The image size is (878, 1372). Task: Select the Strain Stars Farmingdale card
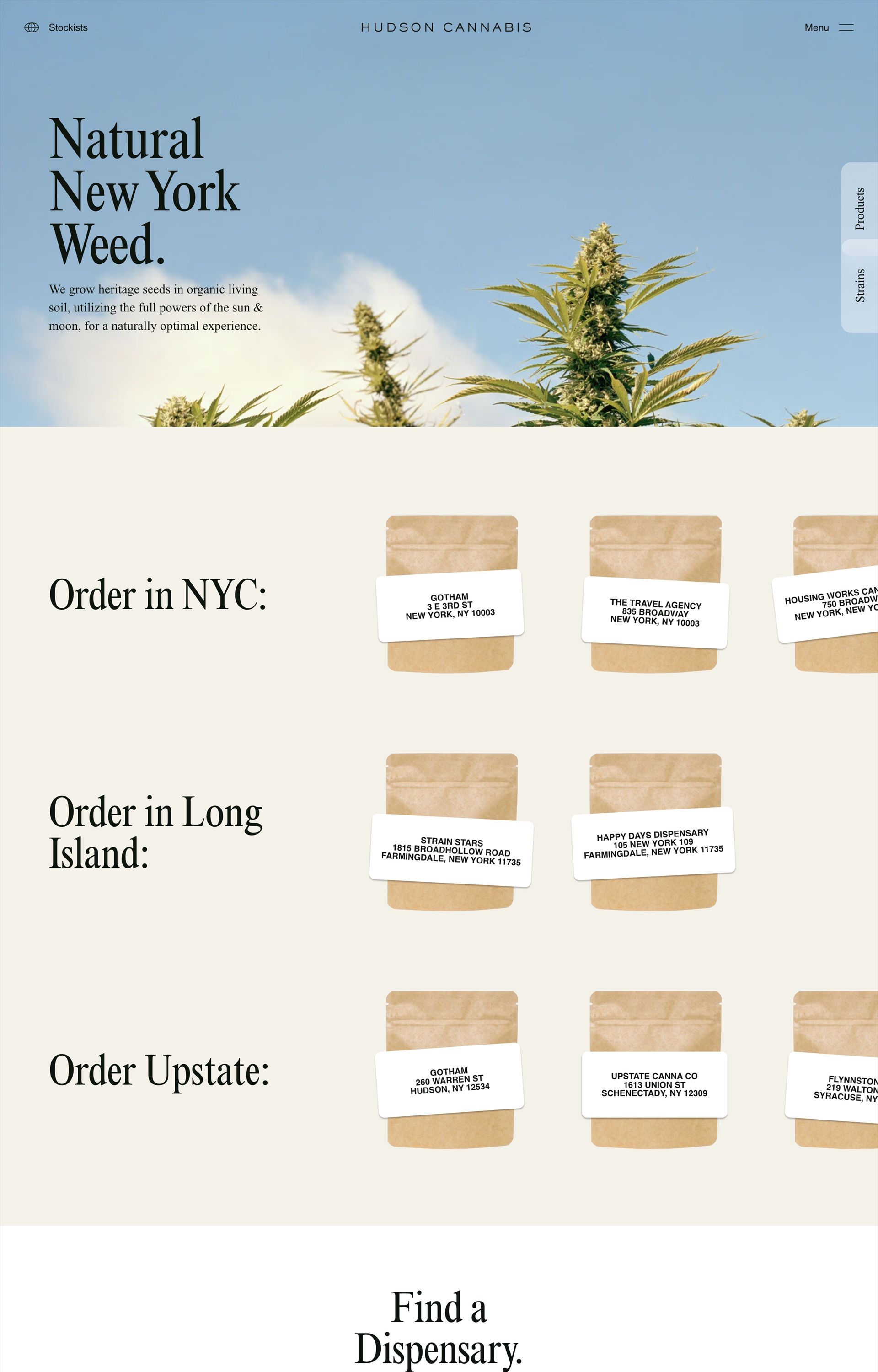[x=451, y=851]
